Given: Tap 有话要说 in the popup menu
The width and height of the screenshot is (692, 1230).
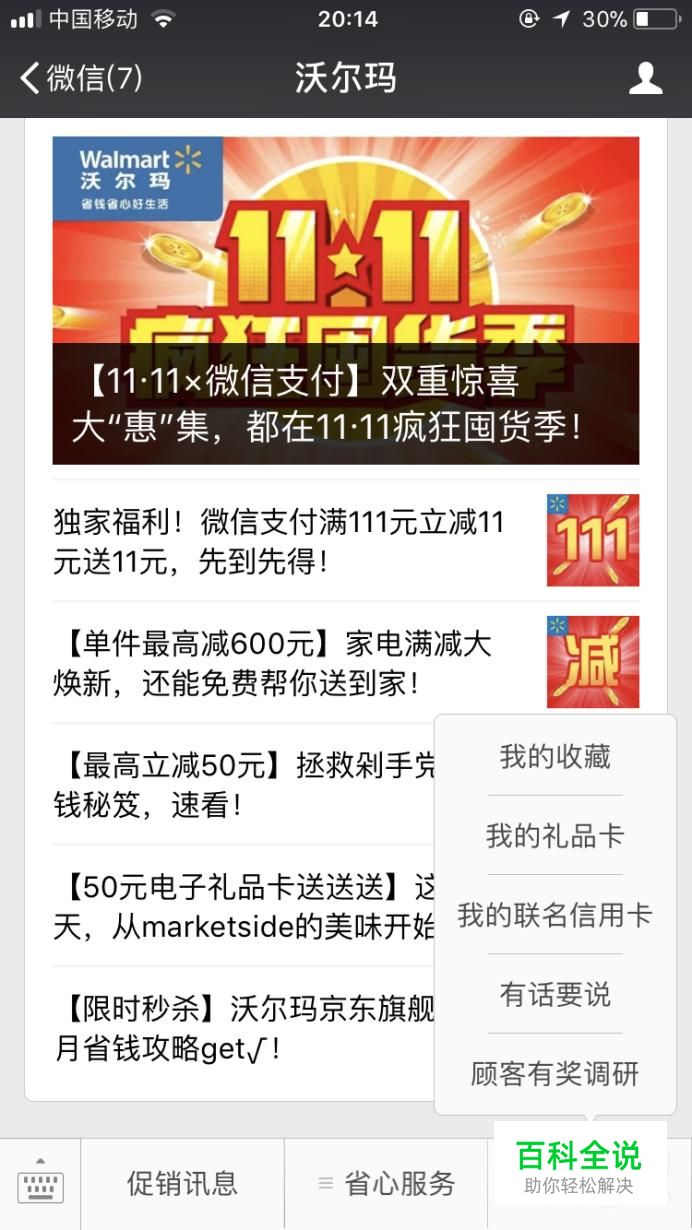Looking at the screenshot, I should [555, 994].
